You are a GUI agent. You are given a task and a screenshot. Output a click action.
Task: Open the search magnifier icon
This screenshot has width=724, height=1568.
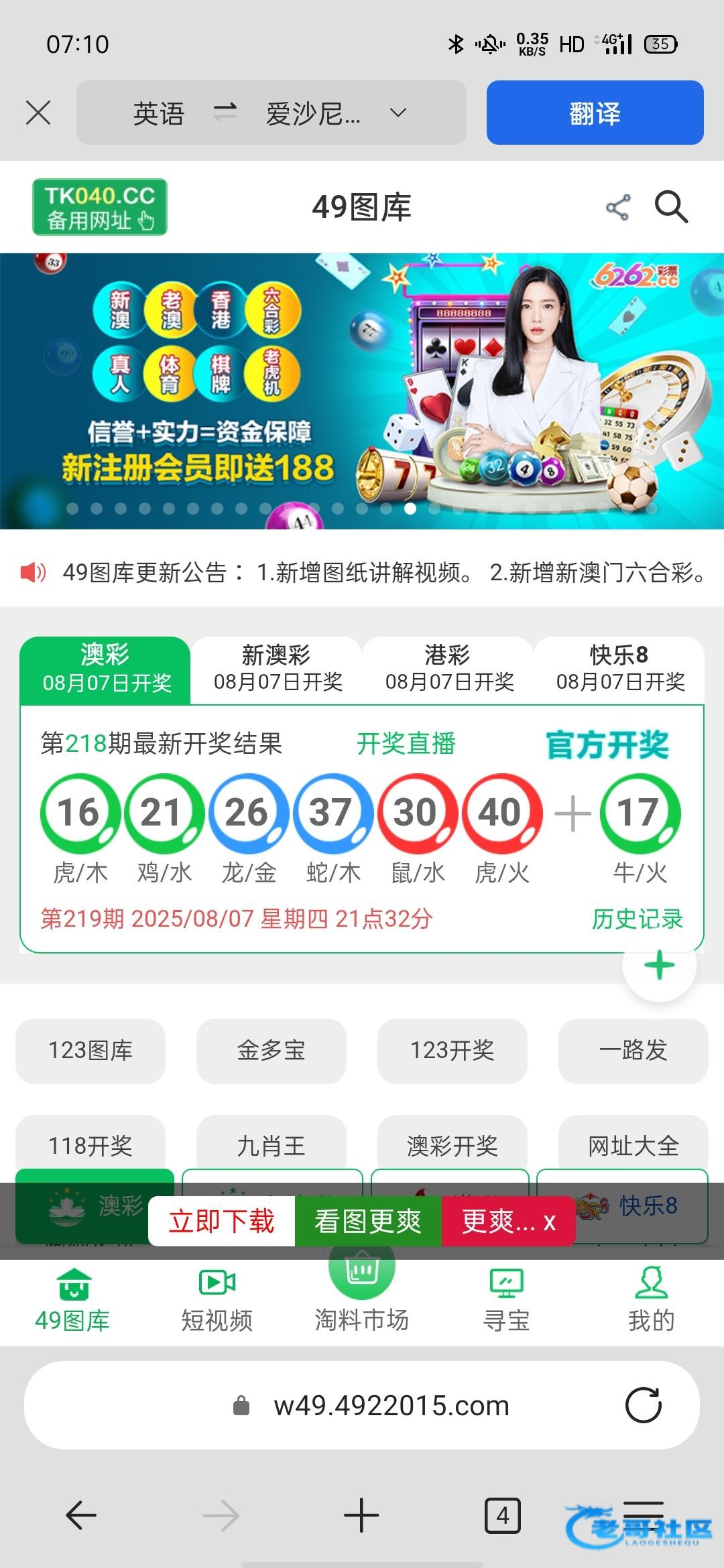(671, 206)
